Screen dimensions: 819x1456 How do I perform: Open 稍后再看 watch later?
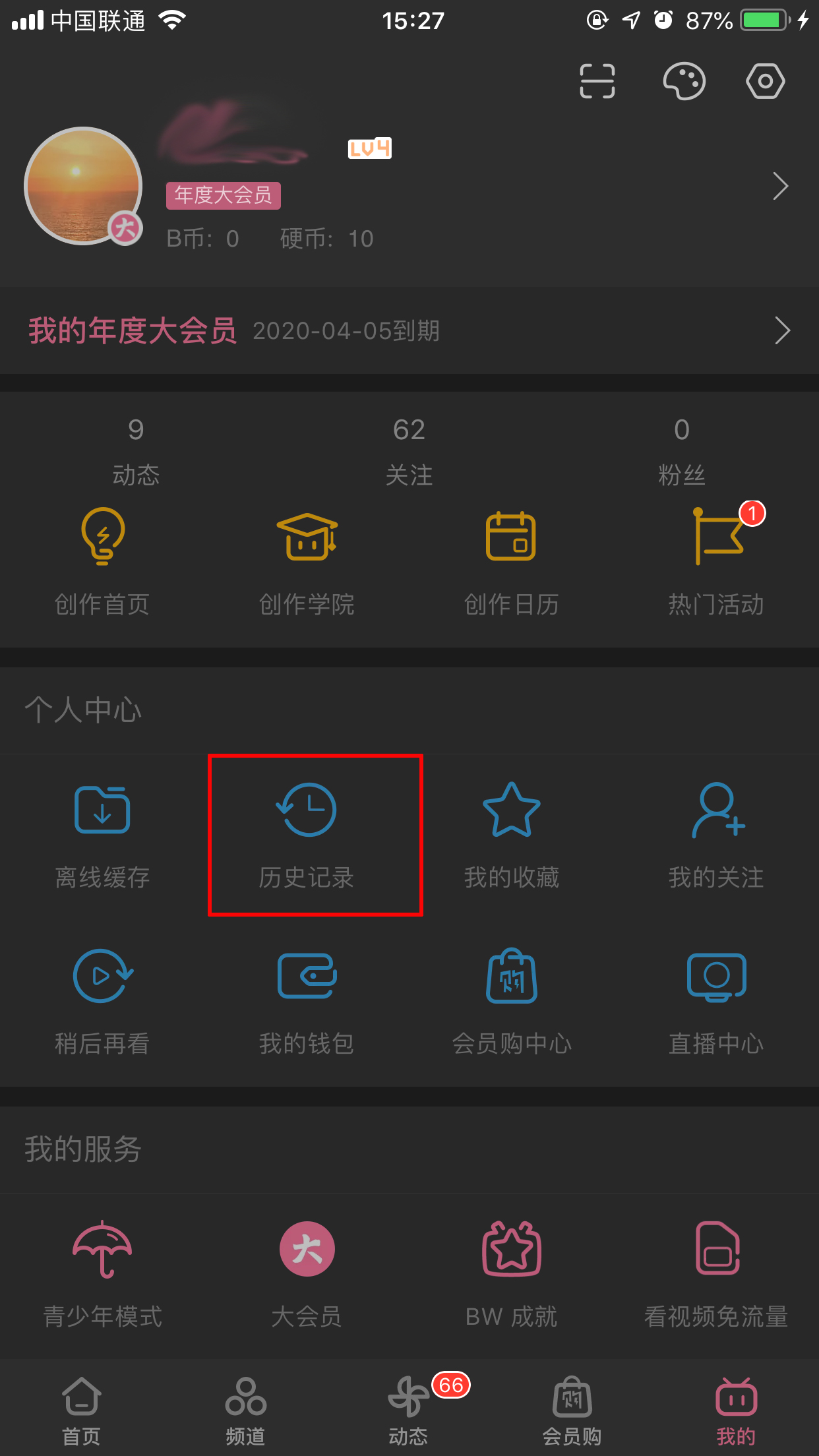(x=102, y=1002)
